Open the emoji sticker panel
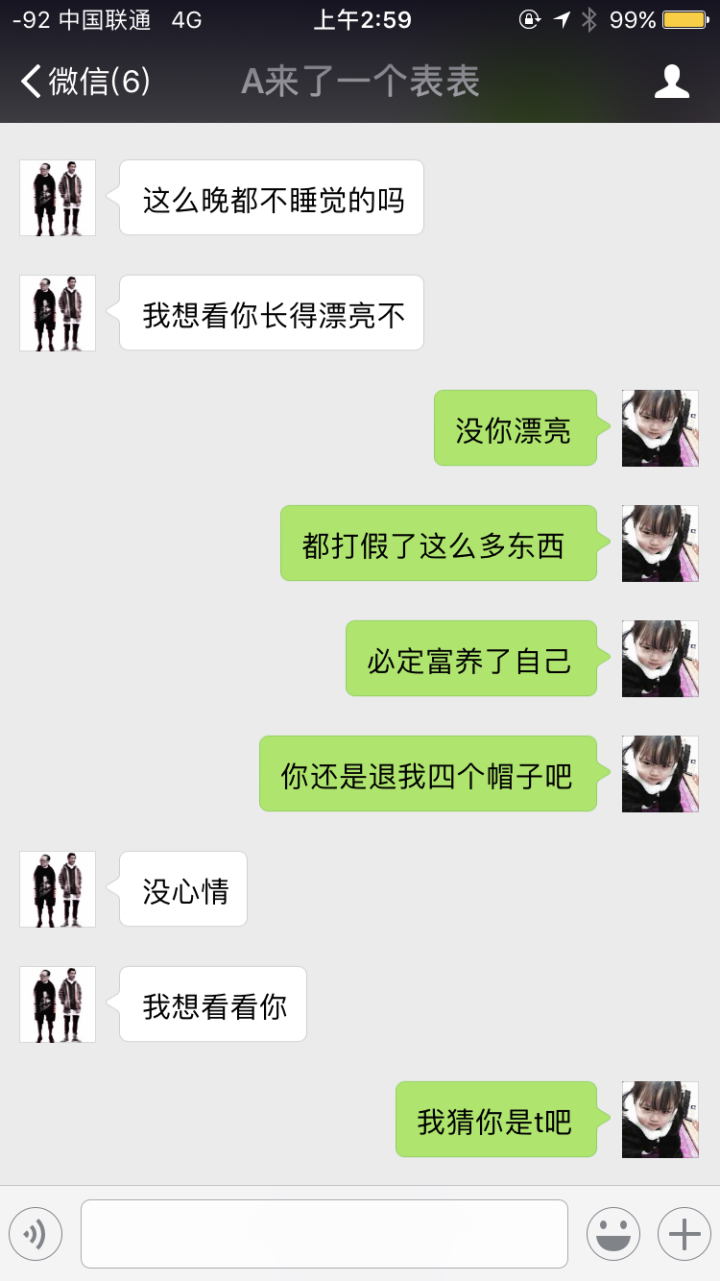Image resolution: width=720 pixels, height=1281 pixels. pyautogui.click(x=613, y=1234)
